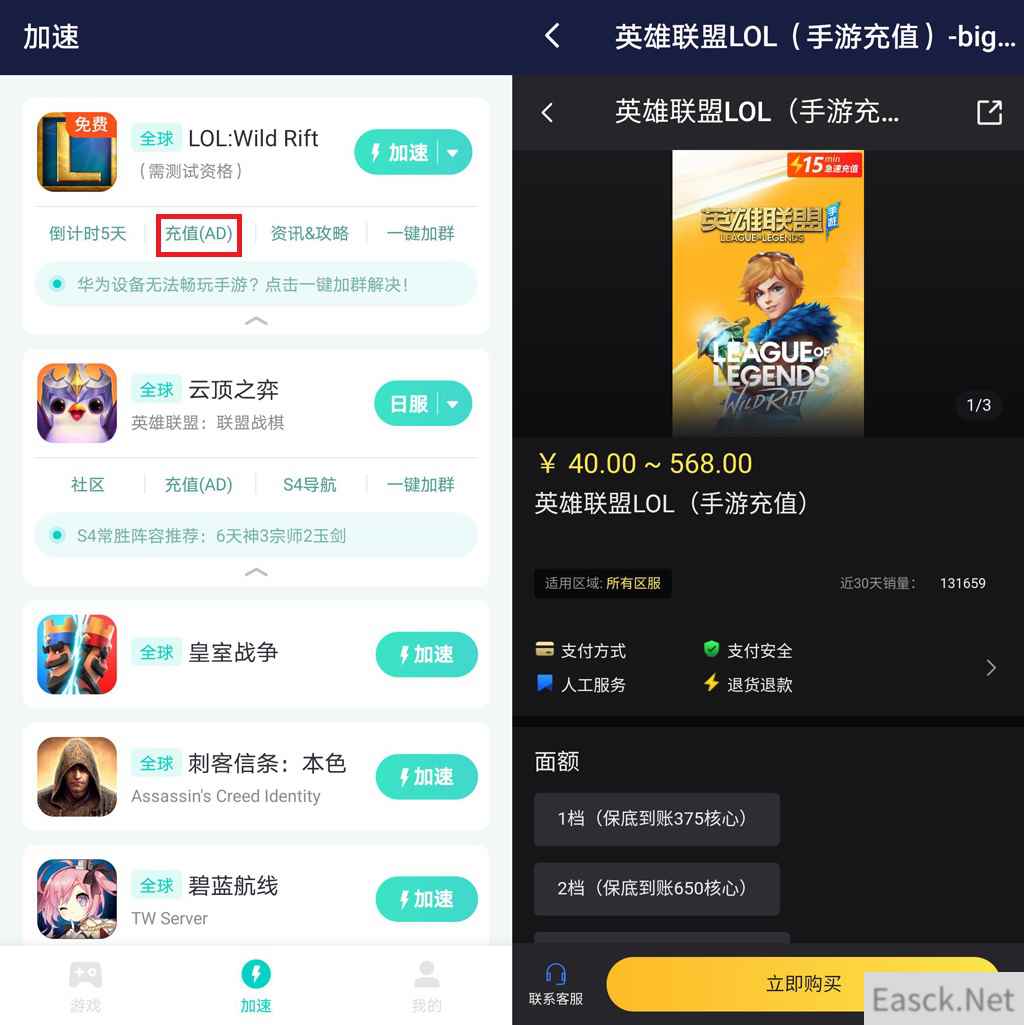Tap 一键加群 under LOL:Wild Rift

coord(421,234)
